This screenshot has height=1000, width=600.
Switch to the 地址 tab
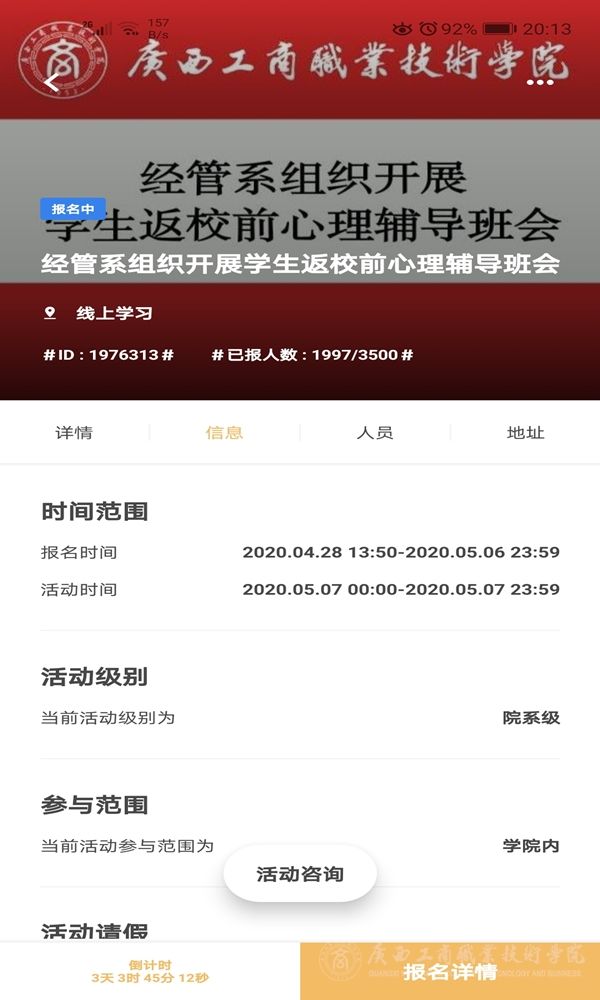point(525,433)
